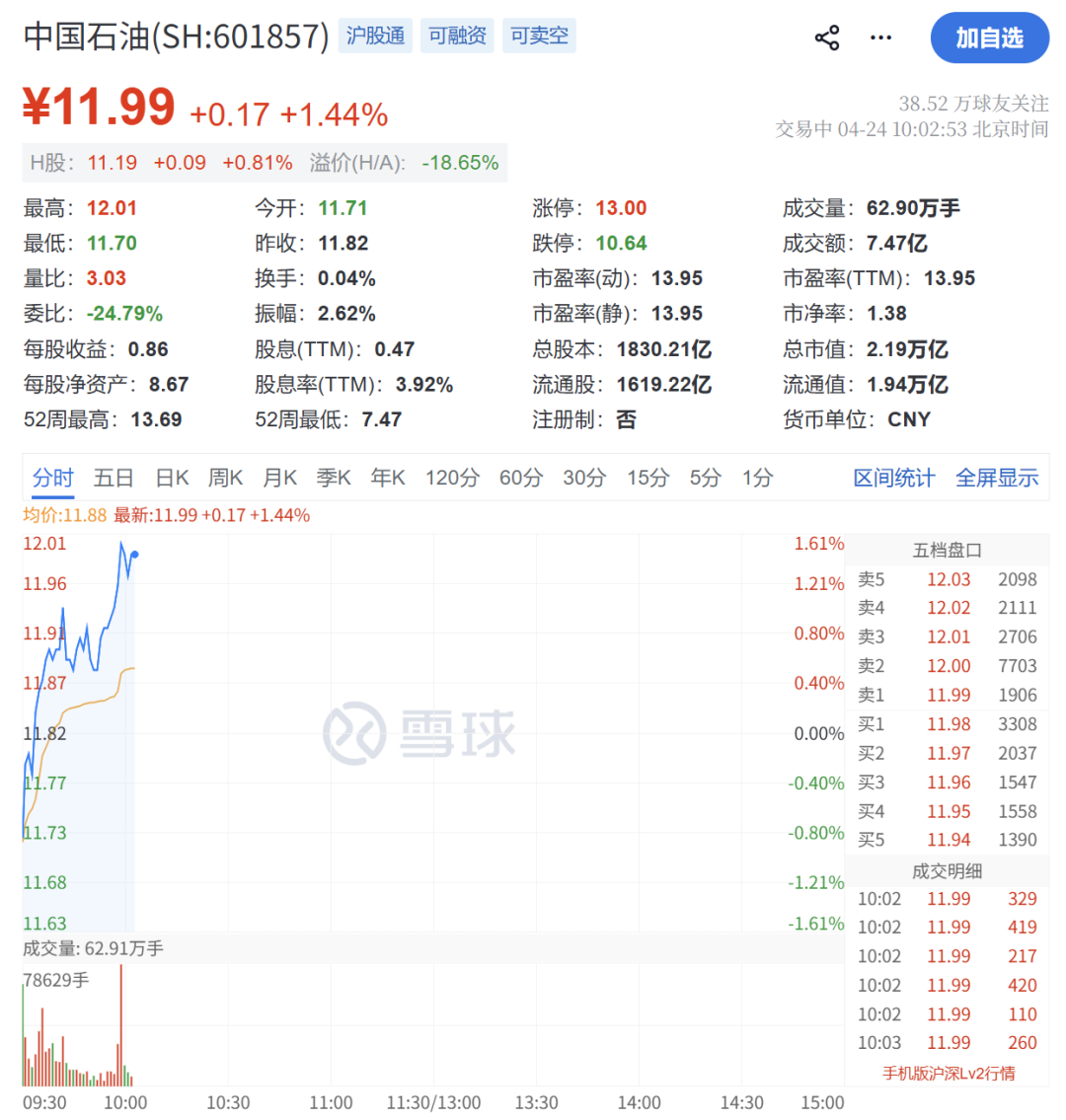Open 区间统计 range statistics
This screenshot has width=1066, height=1120.
point(893,478)
